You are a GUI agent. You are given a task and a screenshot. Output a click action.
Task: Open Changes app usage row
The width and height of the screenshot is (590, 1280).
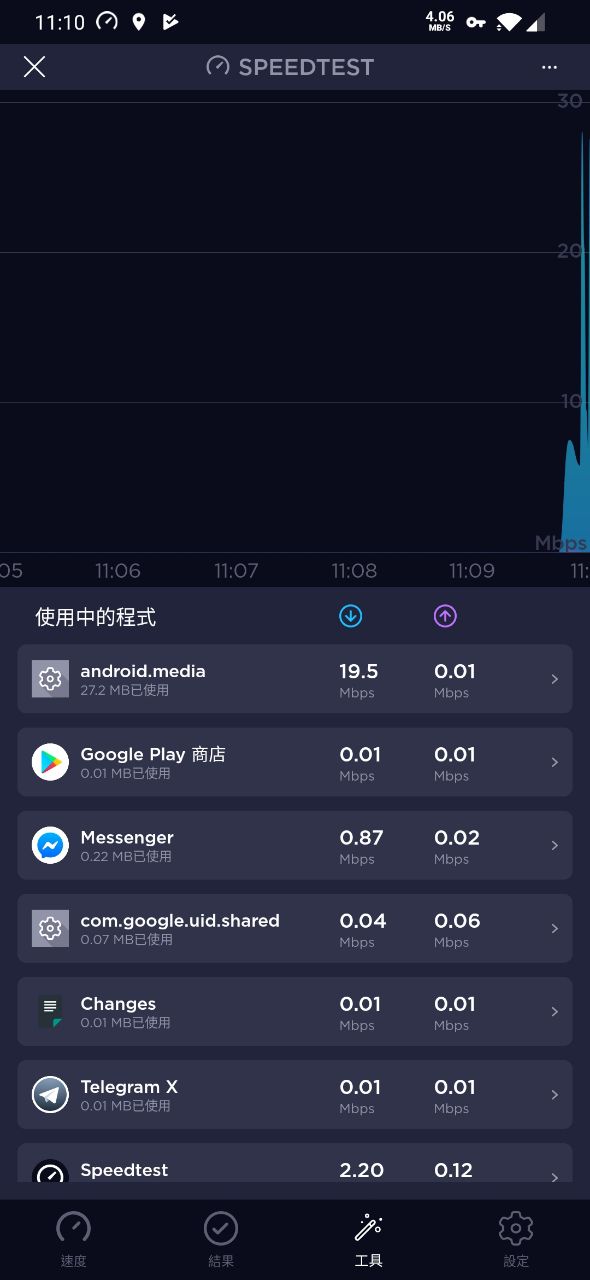tap(295, 1011)
